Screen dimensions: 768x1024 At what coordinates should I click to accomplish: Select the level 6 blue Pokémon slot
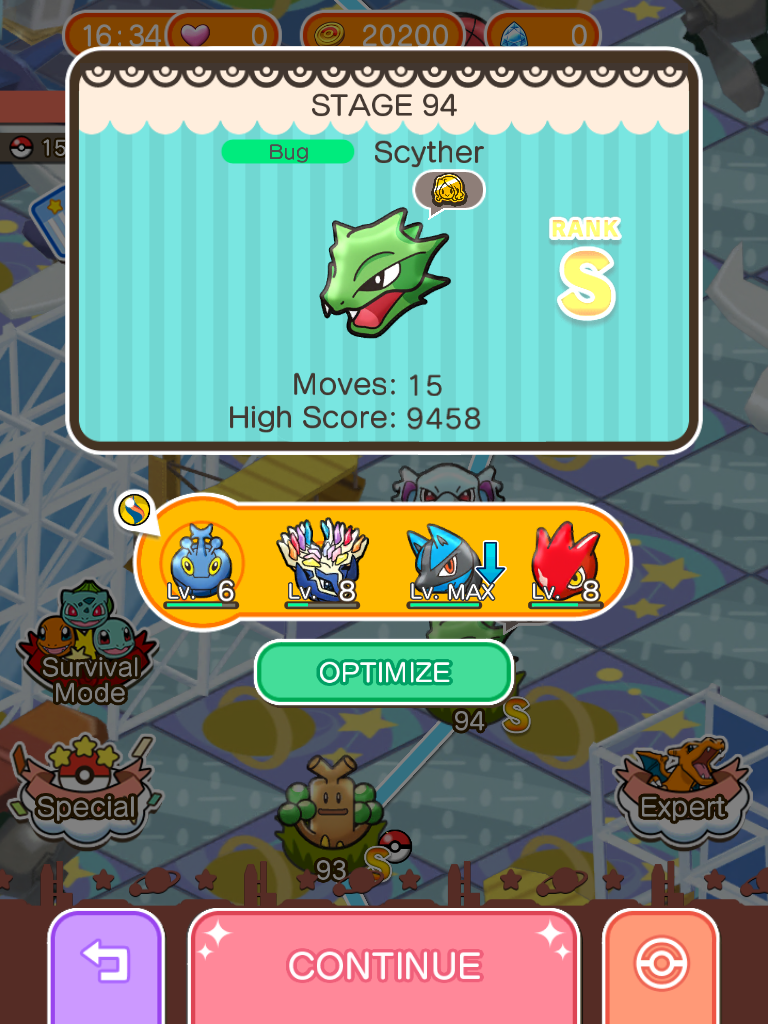point(201,564)
